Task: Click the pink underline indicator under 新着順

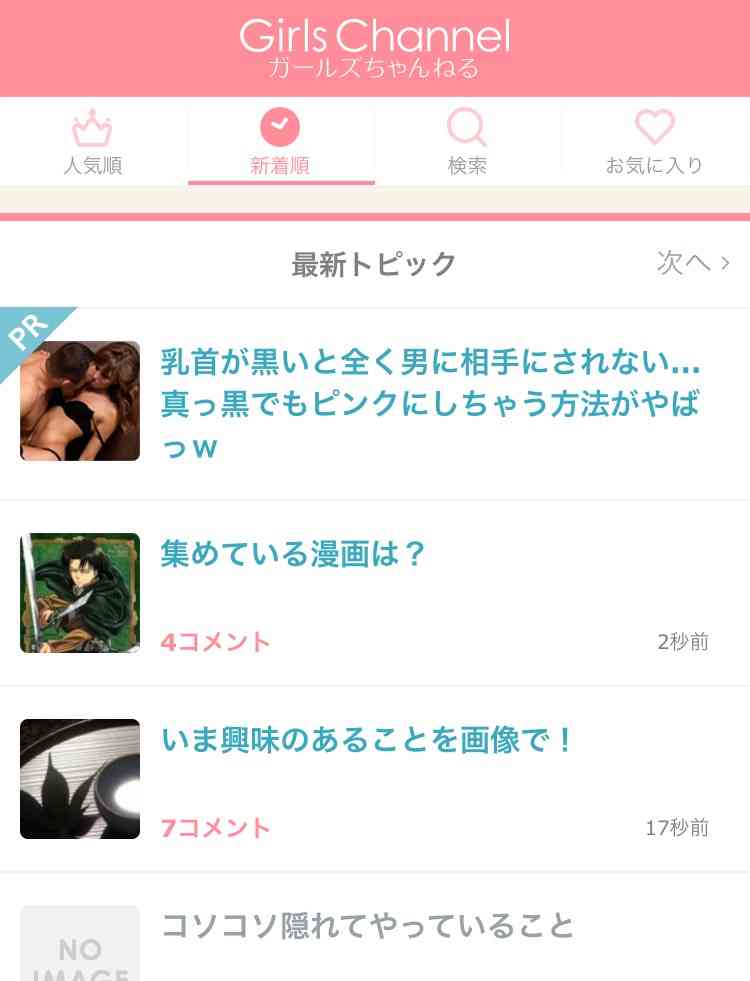Action: tap(282, 183)
